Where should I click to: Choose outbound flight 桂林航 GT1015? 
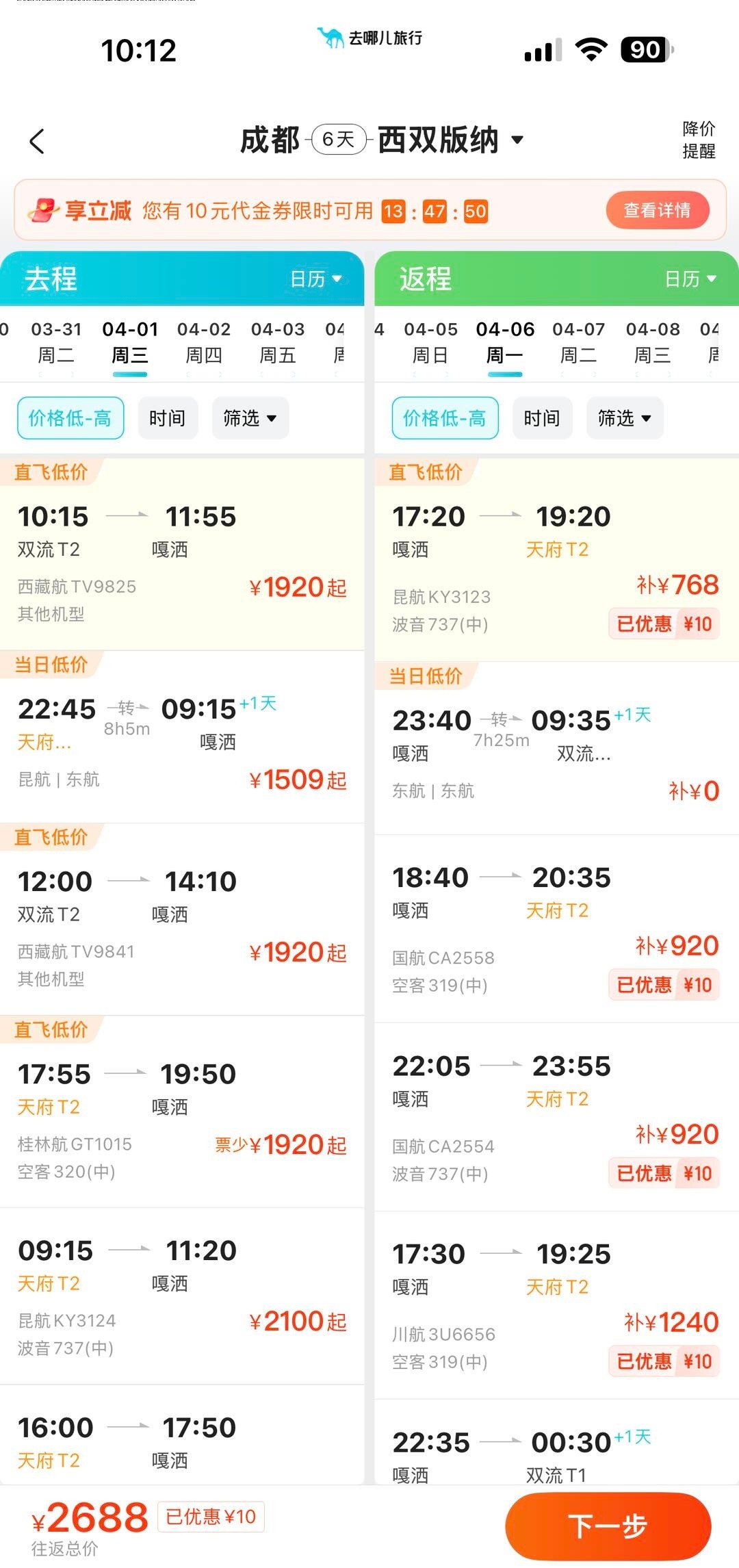point(181,1119)
